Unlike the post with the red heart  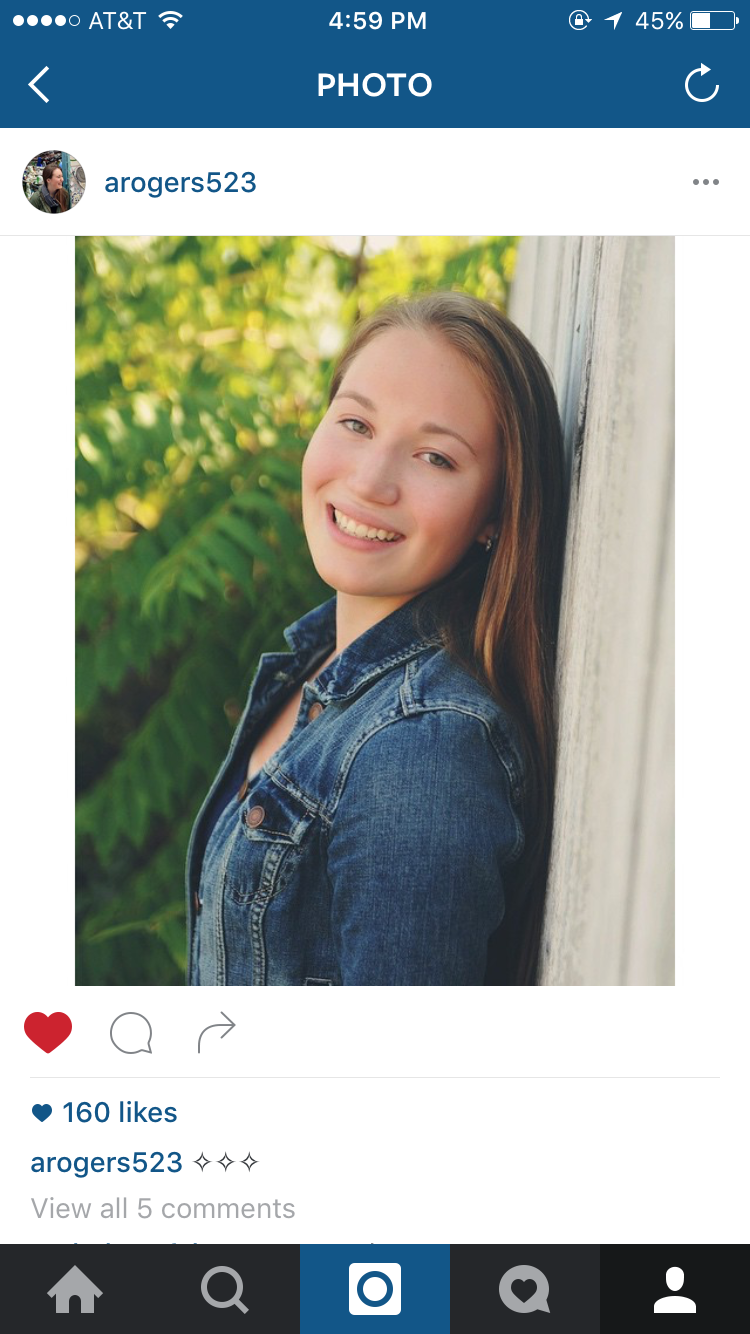coord(48,1032)
